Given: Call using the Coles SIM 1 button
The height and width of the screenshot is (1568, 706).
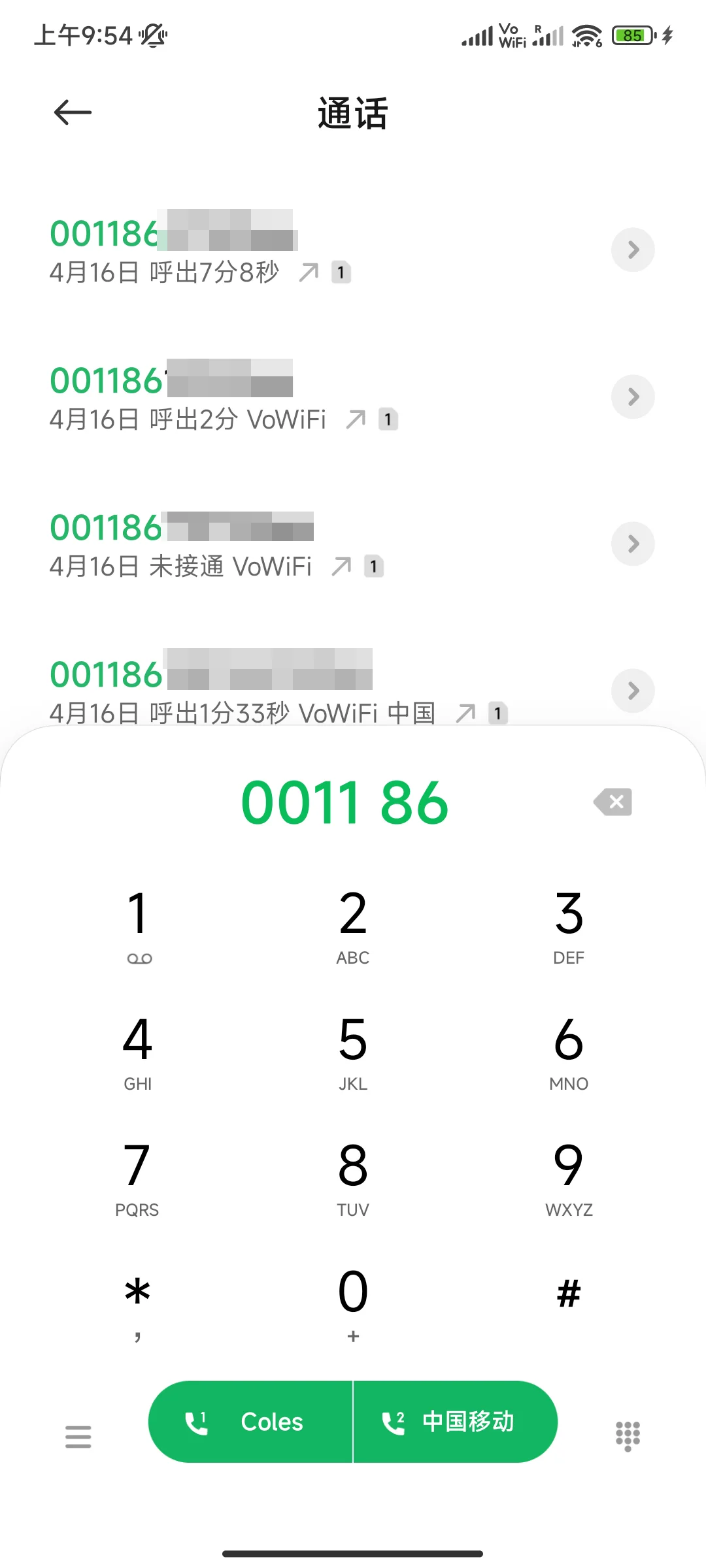Looking at the screenshot, I should point(252,1422).
